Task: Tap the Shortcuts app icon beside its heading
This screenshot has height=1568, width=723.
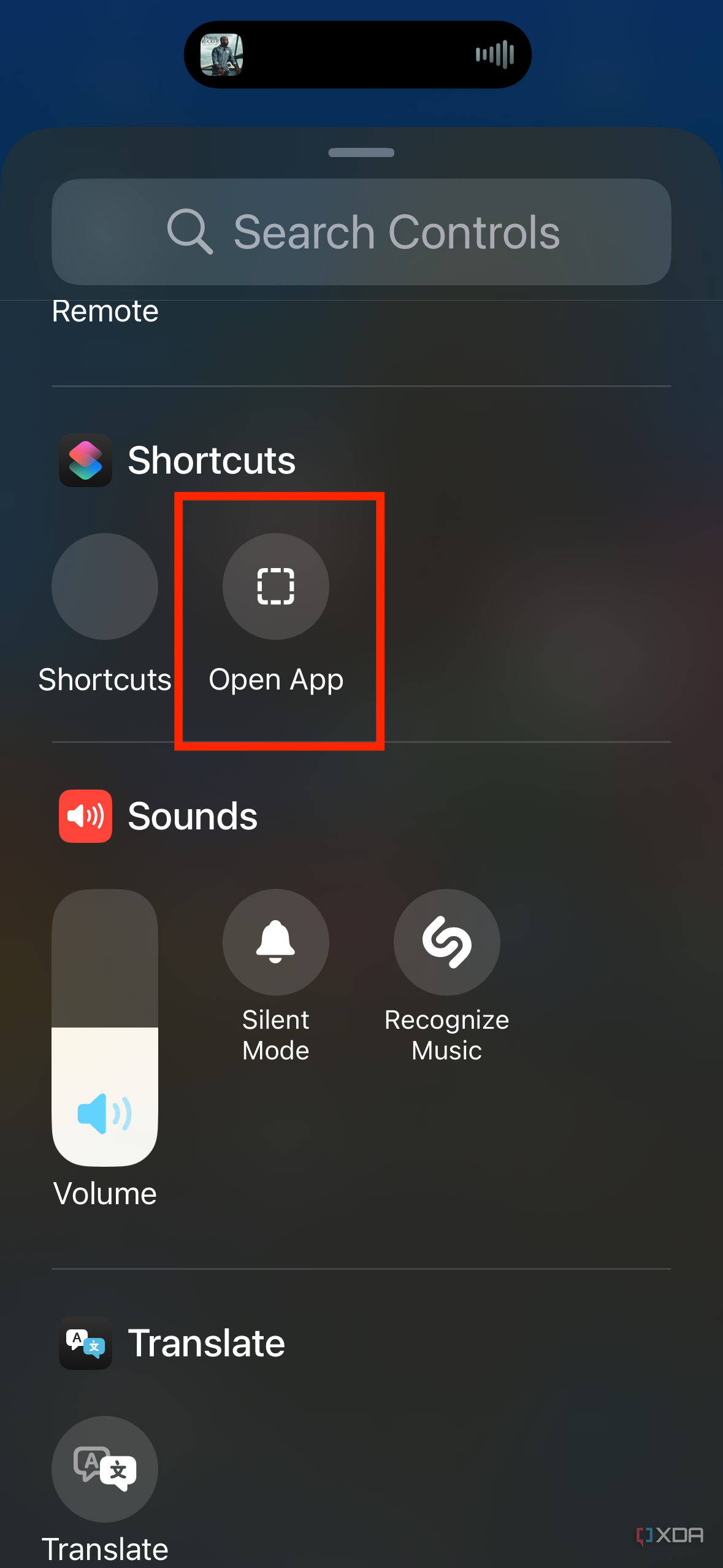Action: 85,461
